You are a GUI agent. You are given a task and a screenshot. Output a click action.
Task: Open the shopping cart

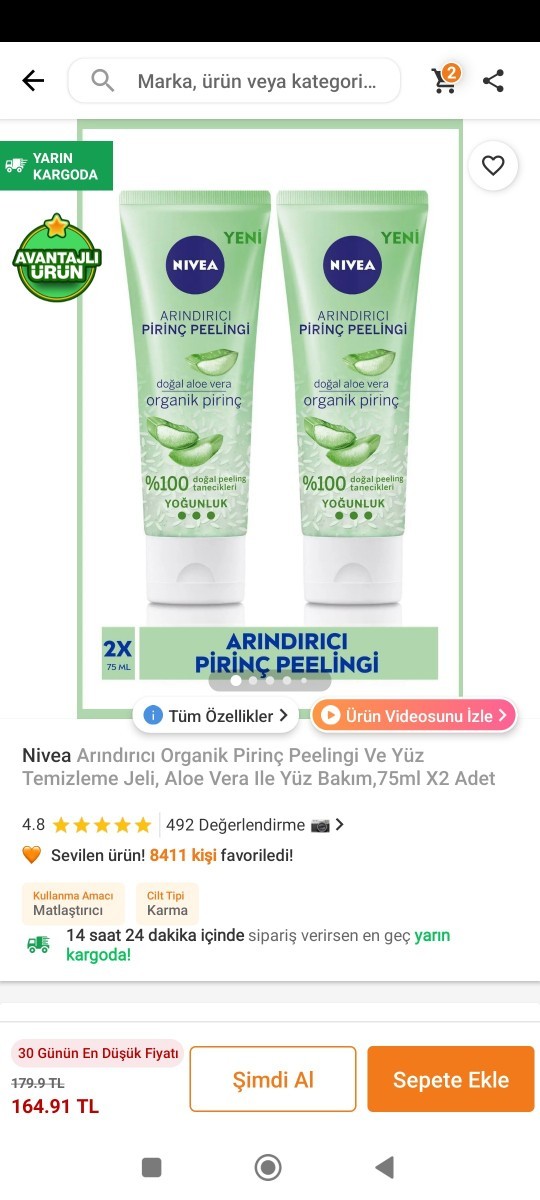[445, 79]
